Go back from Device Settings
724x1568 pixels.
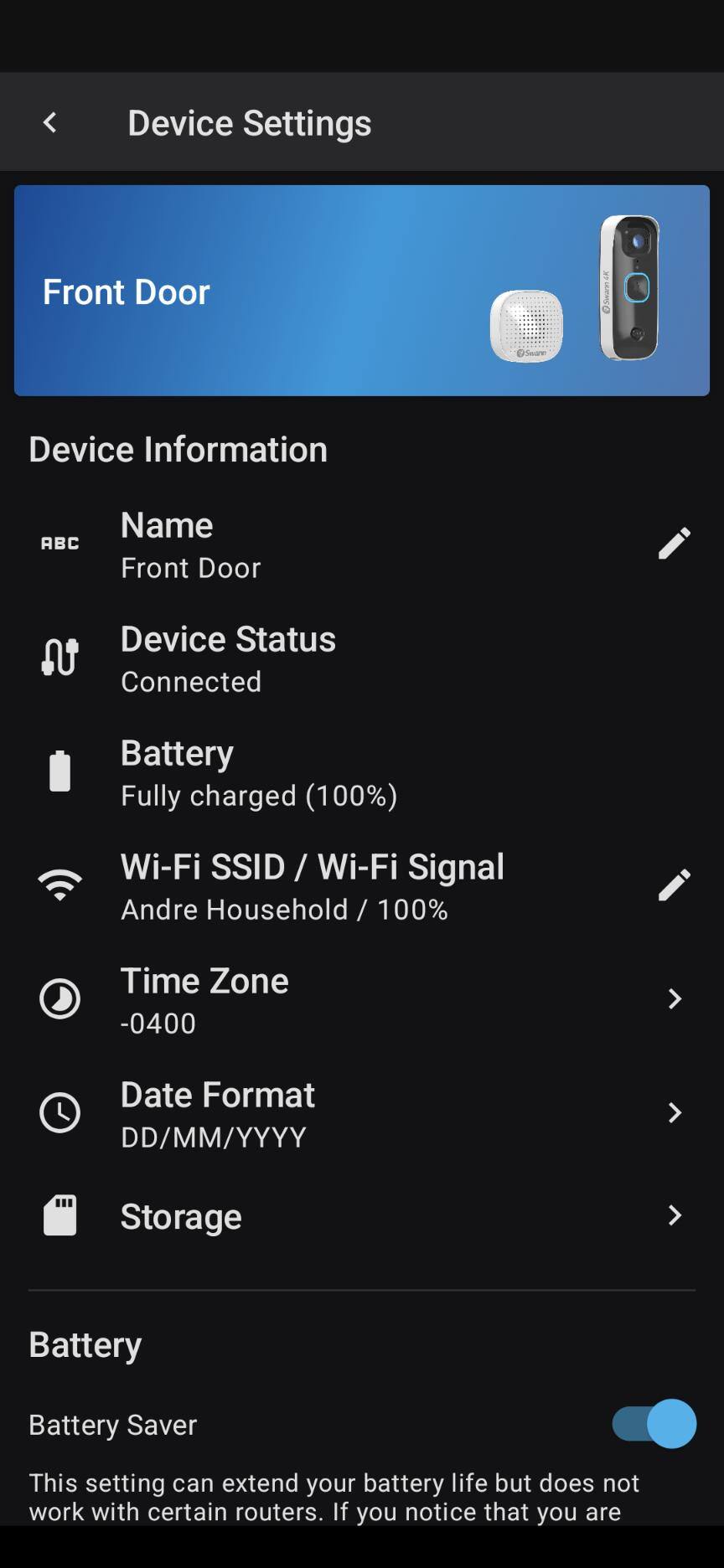(x=50, y=123)
